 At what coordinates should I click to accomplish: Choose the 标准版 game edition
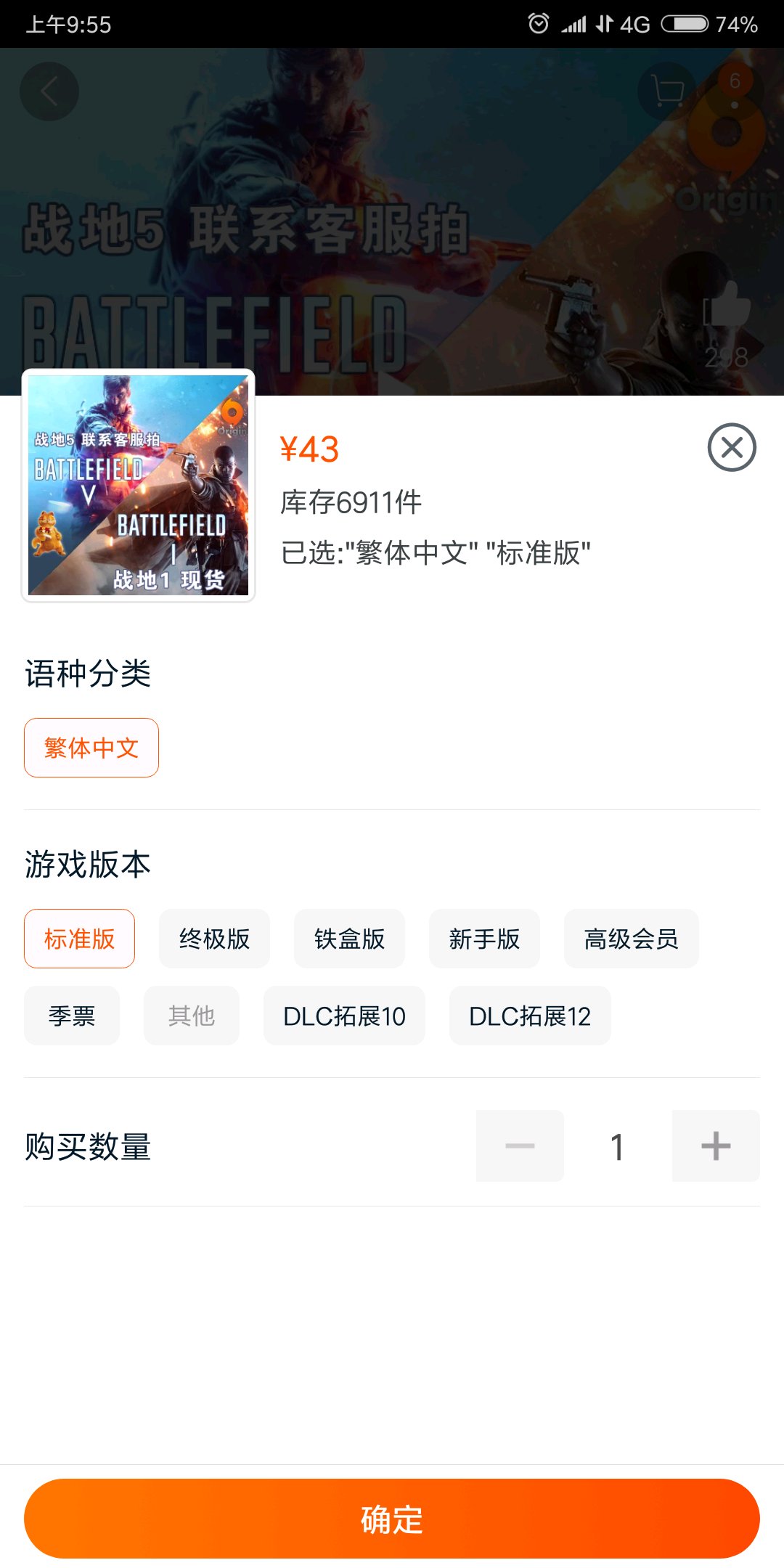[79, 939]
